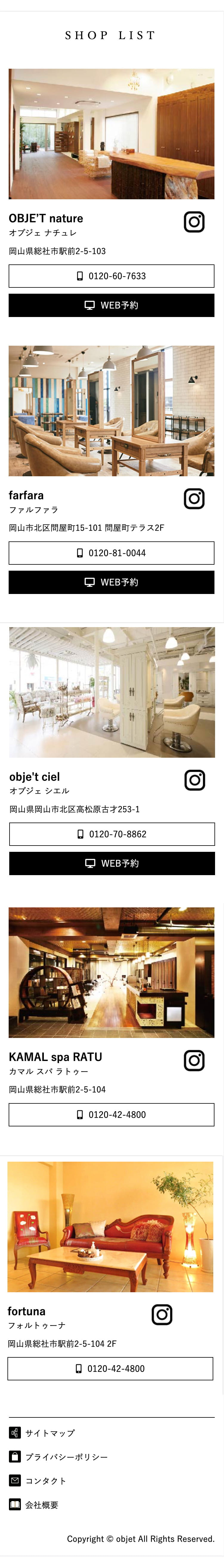Viewport: 224px width, 1568px height.
Task: Call farfara at 0120-81-0044
Action: [111, 553]
